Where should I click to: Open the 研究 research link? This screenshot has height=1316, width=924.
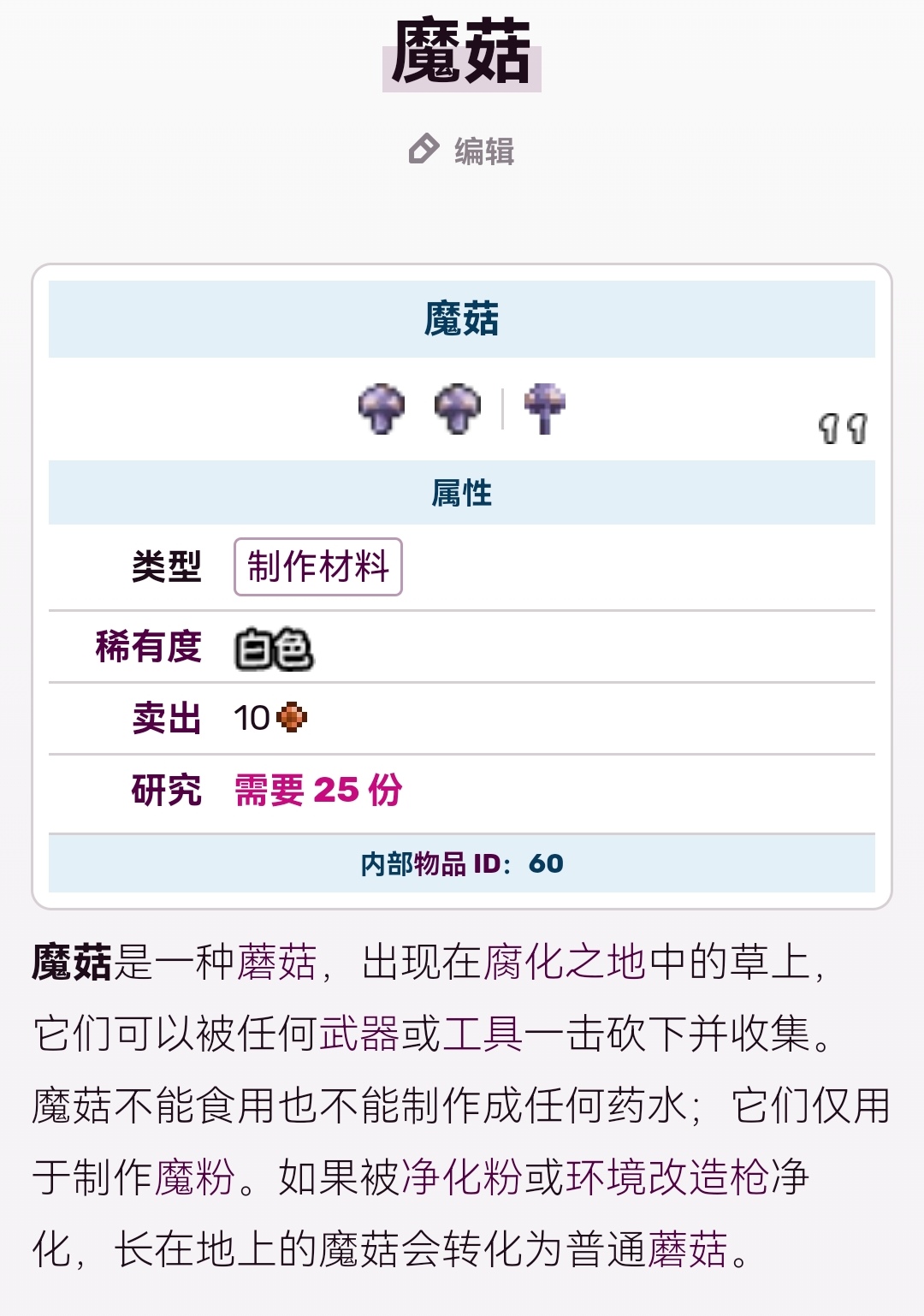coord(166,790)
